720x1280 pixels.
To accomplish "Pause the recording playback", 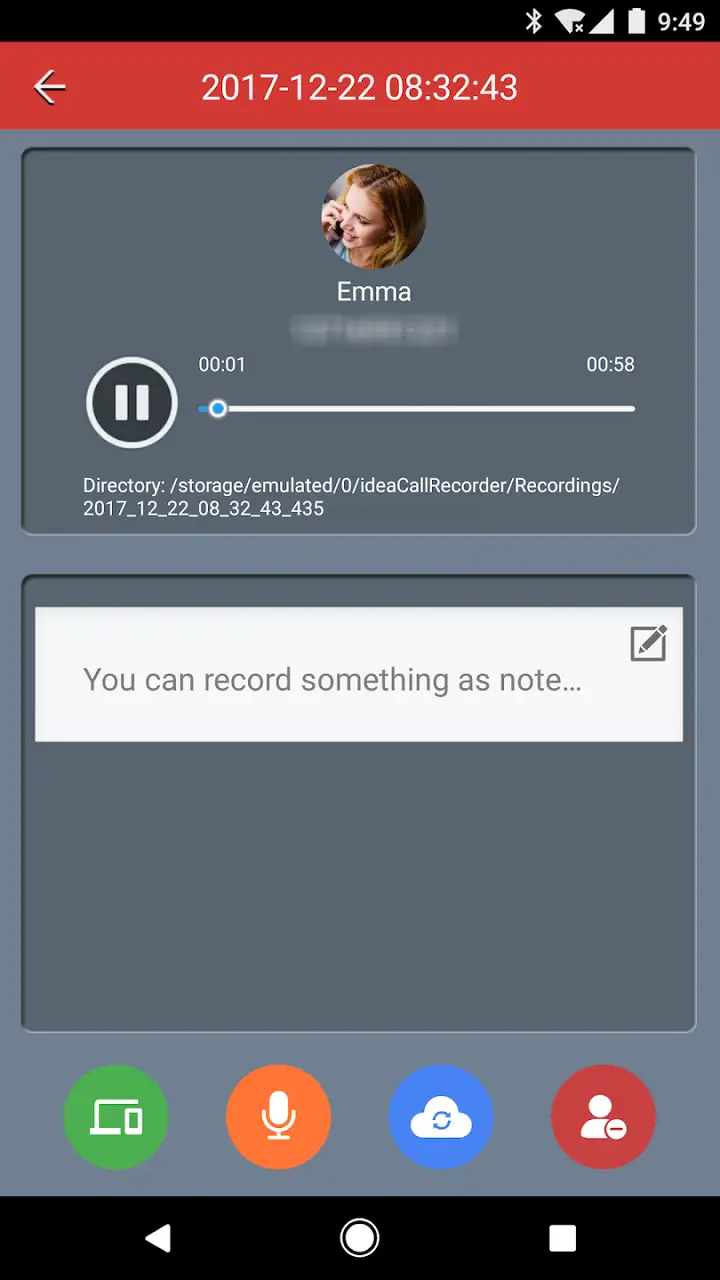I will tap(132, 402).
